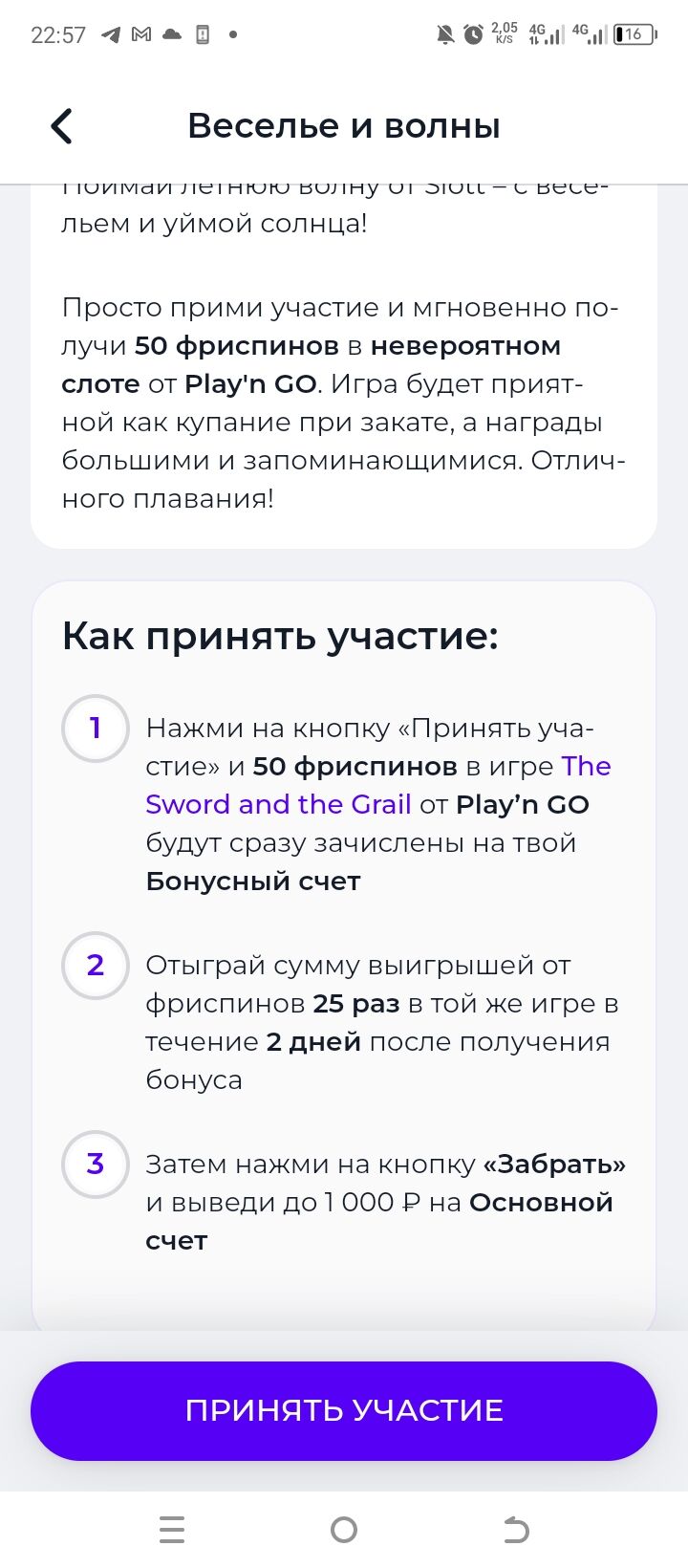Go back using the header arrow
This screenshot has height=1568, width=688.
pyautogui.click(x=62, y=126)
